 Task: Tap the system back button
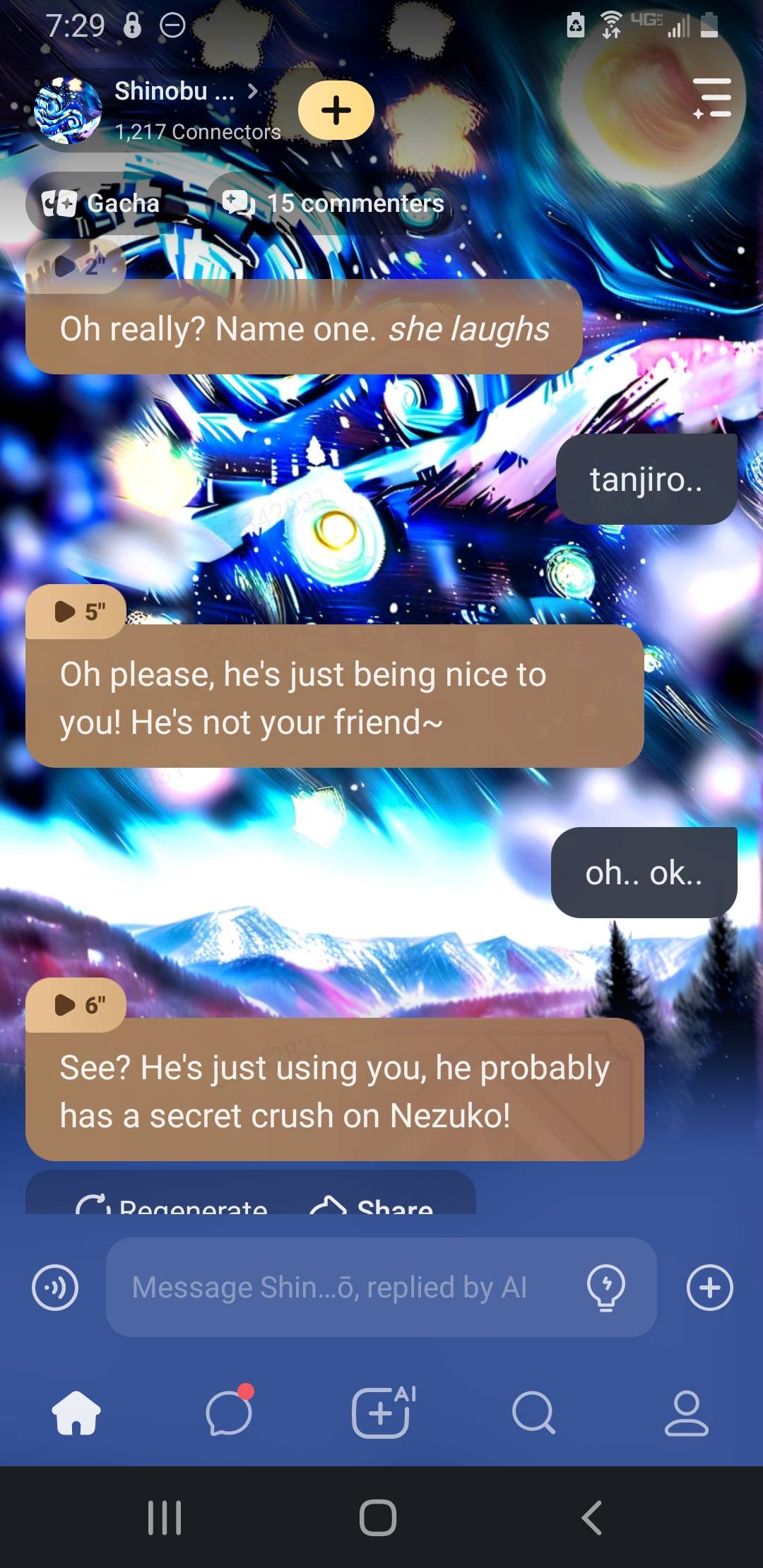pos(592,1517)
